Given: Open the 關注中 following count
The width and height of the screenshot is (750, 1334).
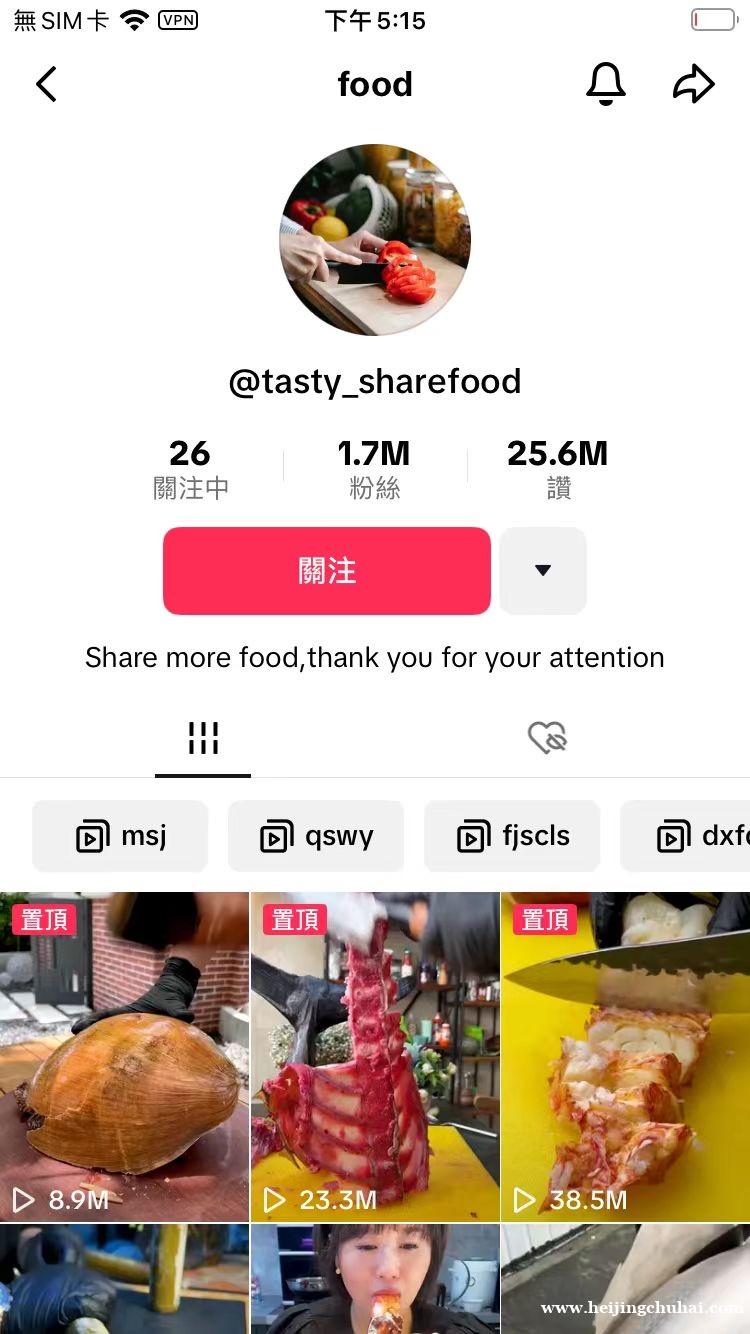Looking at the screenshot, I should point(190,468).
